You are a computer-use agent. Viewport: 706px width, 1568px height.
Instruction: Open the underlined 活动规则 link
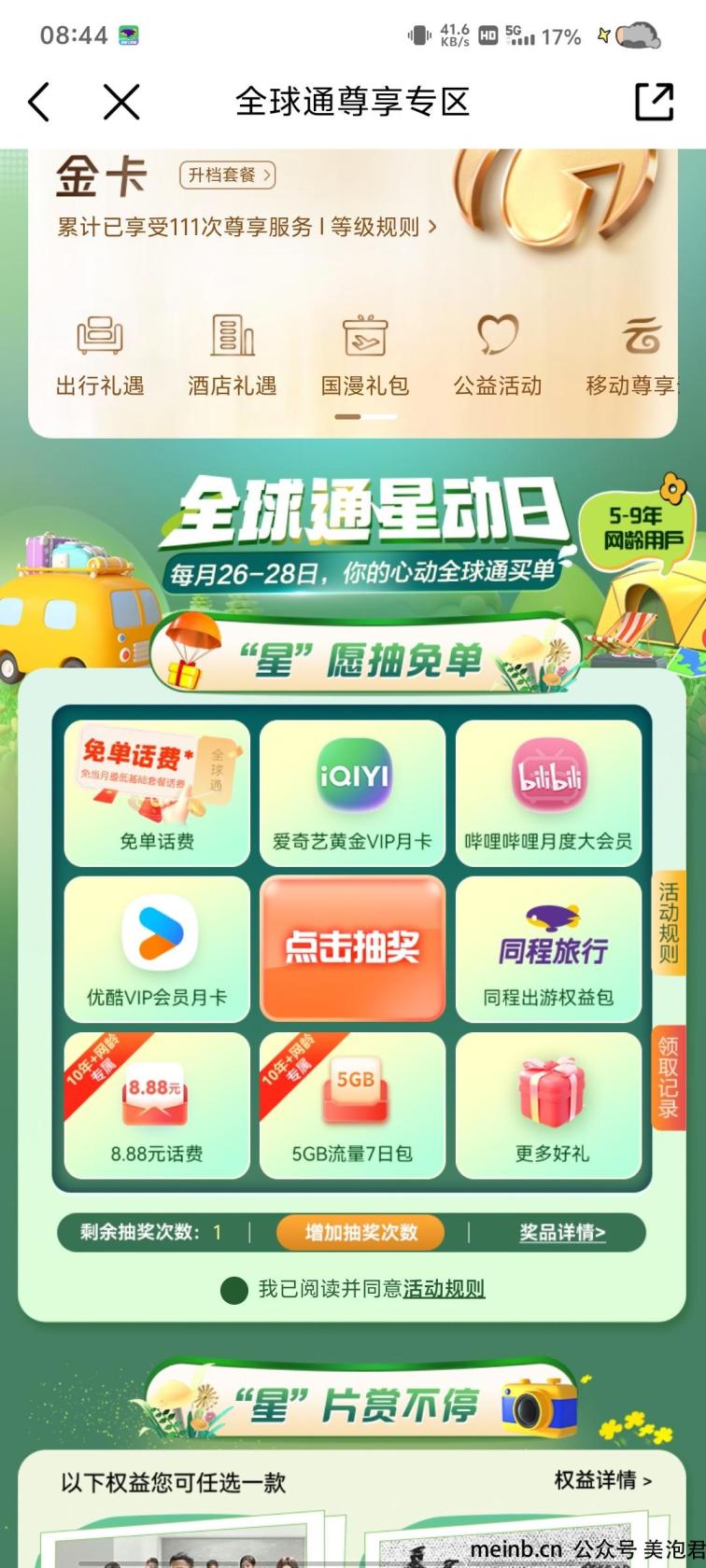444,1289
